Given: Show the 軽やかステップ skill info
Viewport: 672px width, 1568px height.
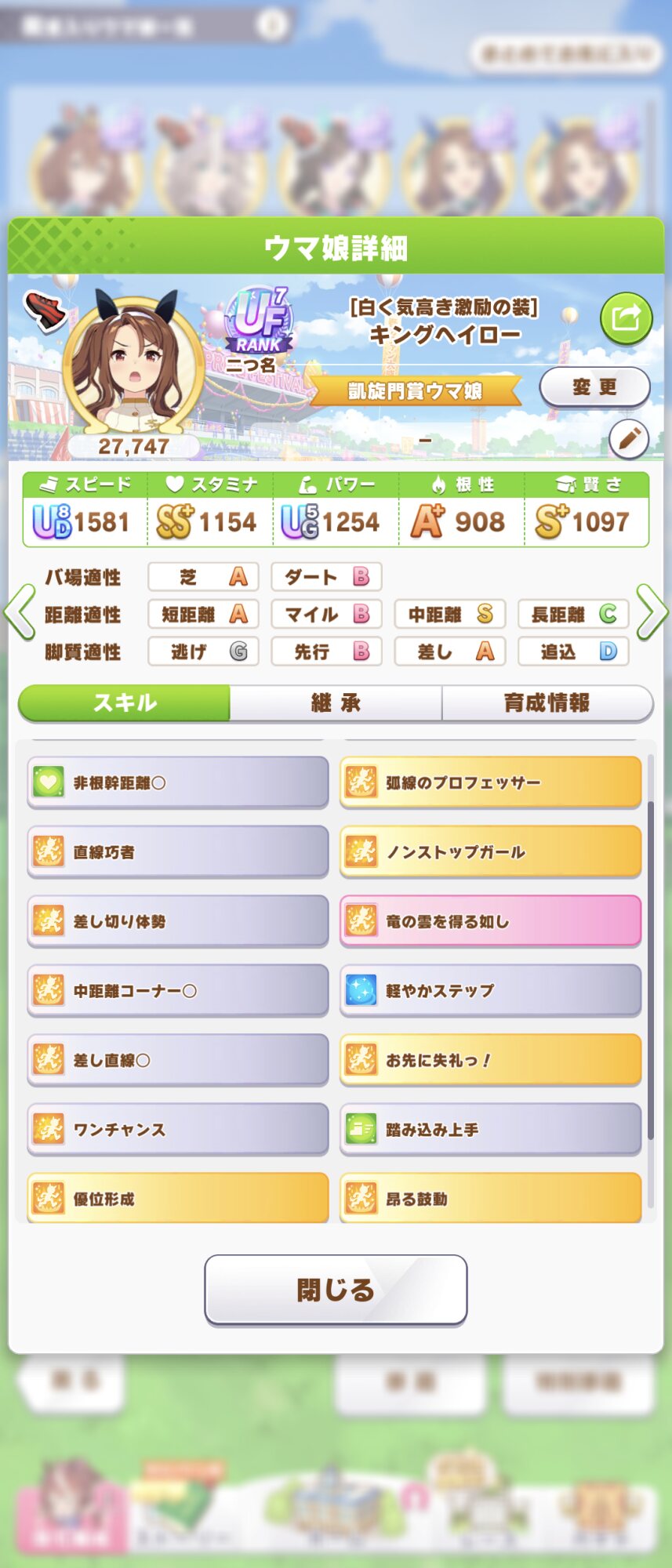Looking at the screenshot, I should click(x=490, y=990).
